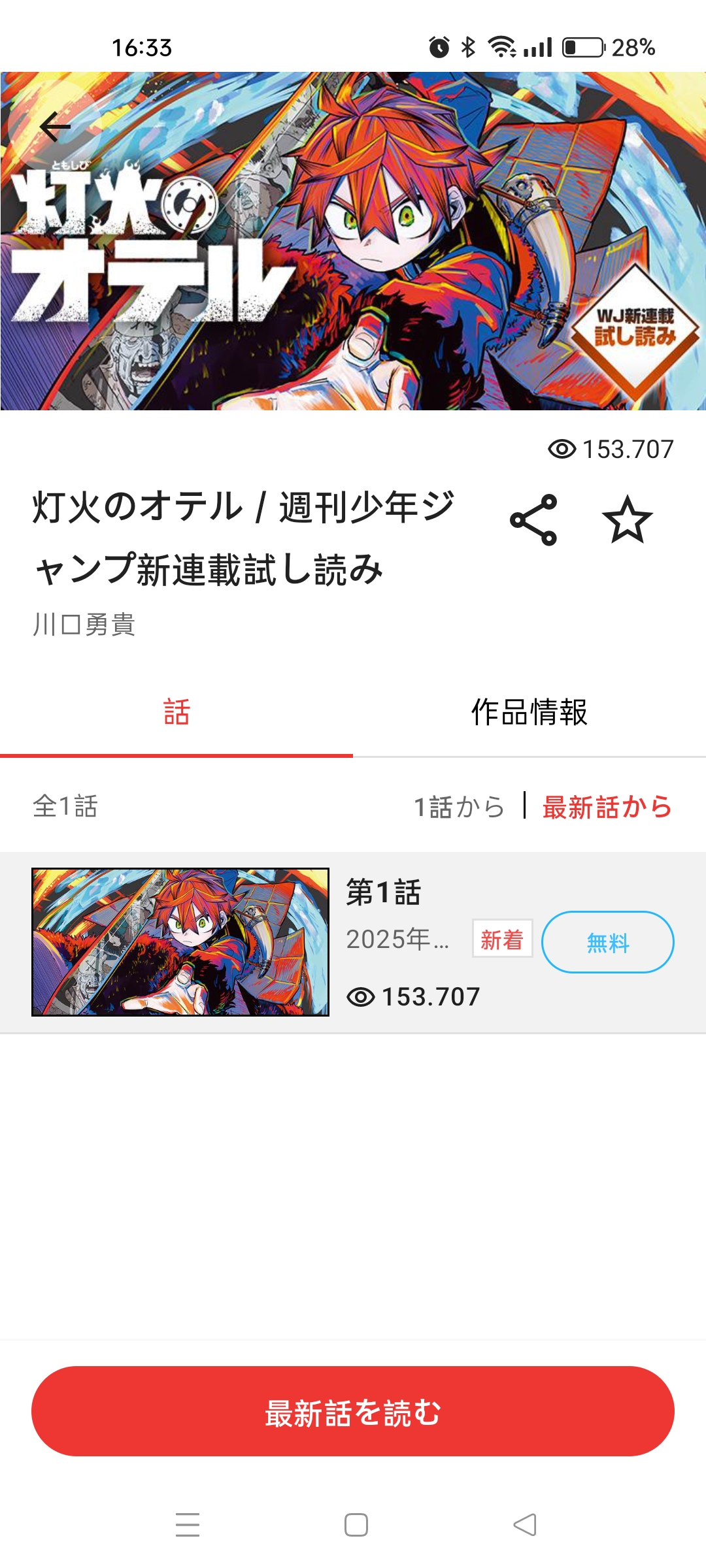Viewport: 706px width, 1568px height.
Task: Open recent apps from the navigation bar
Action: click(188, 1525)
